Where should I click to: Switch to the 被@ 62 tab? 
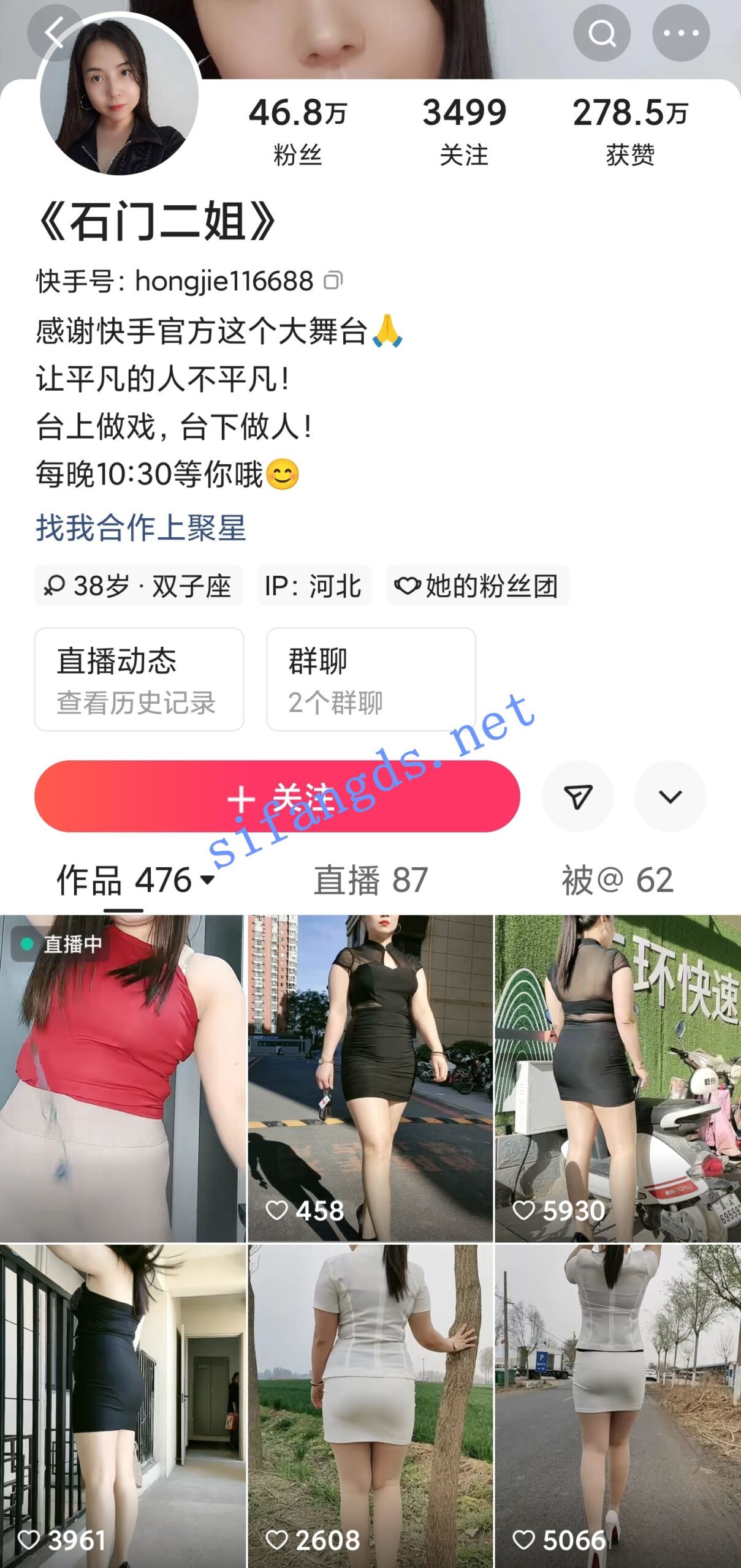tap(617, 880)
